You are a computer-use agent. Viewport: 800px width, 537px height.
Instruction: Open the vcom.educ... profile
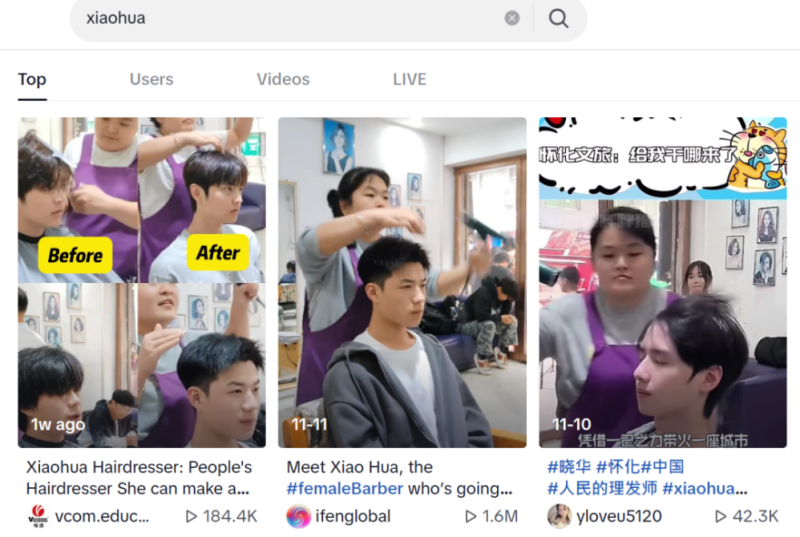(x=102, y=516)
